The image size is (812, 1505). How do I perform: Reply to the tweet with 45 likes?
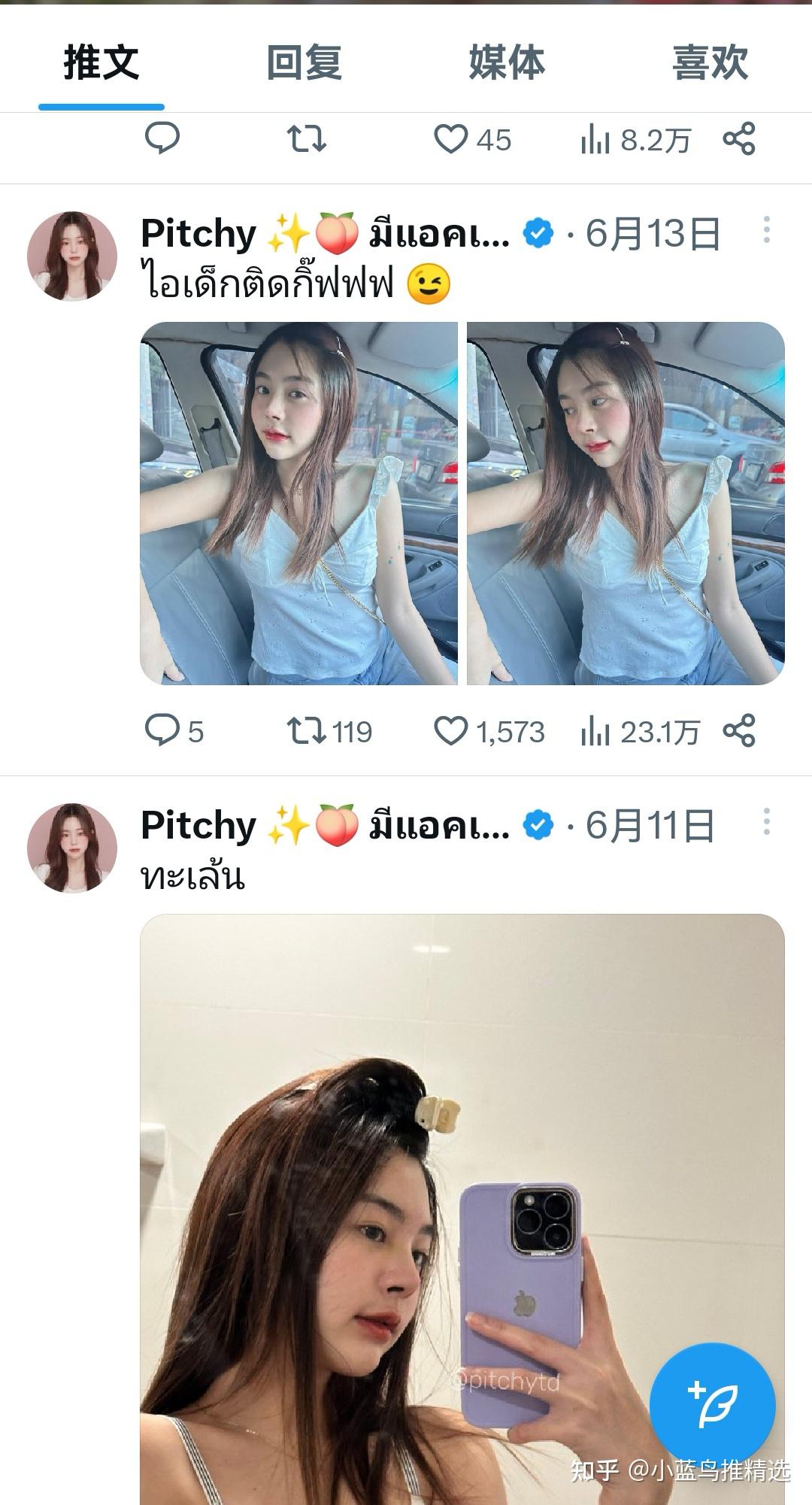click(x=162, y=139)
